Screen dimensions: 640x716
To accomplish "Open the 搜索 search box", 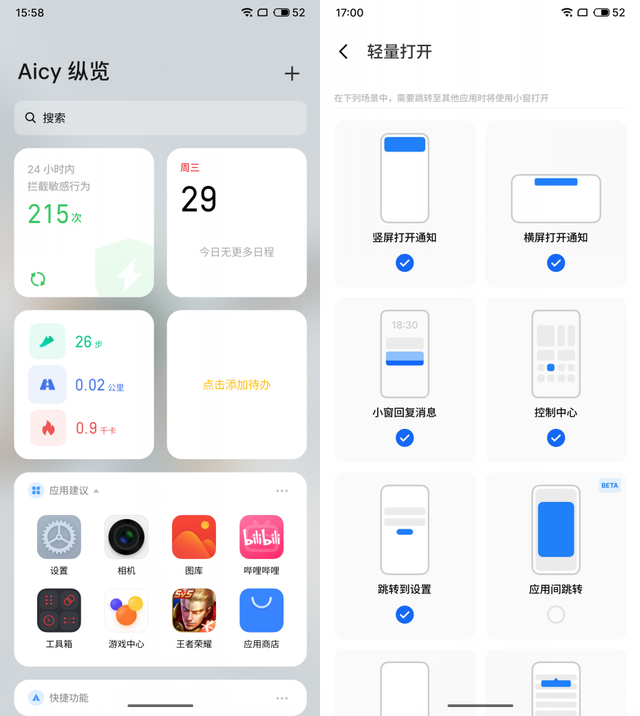I will (x=160, y=118).
